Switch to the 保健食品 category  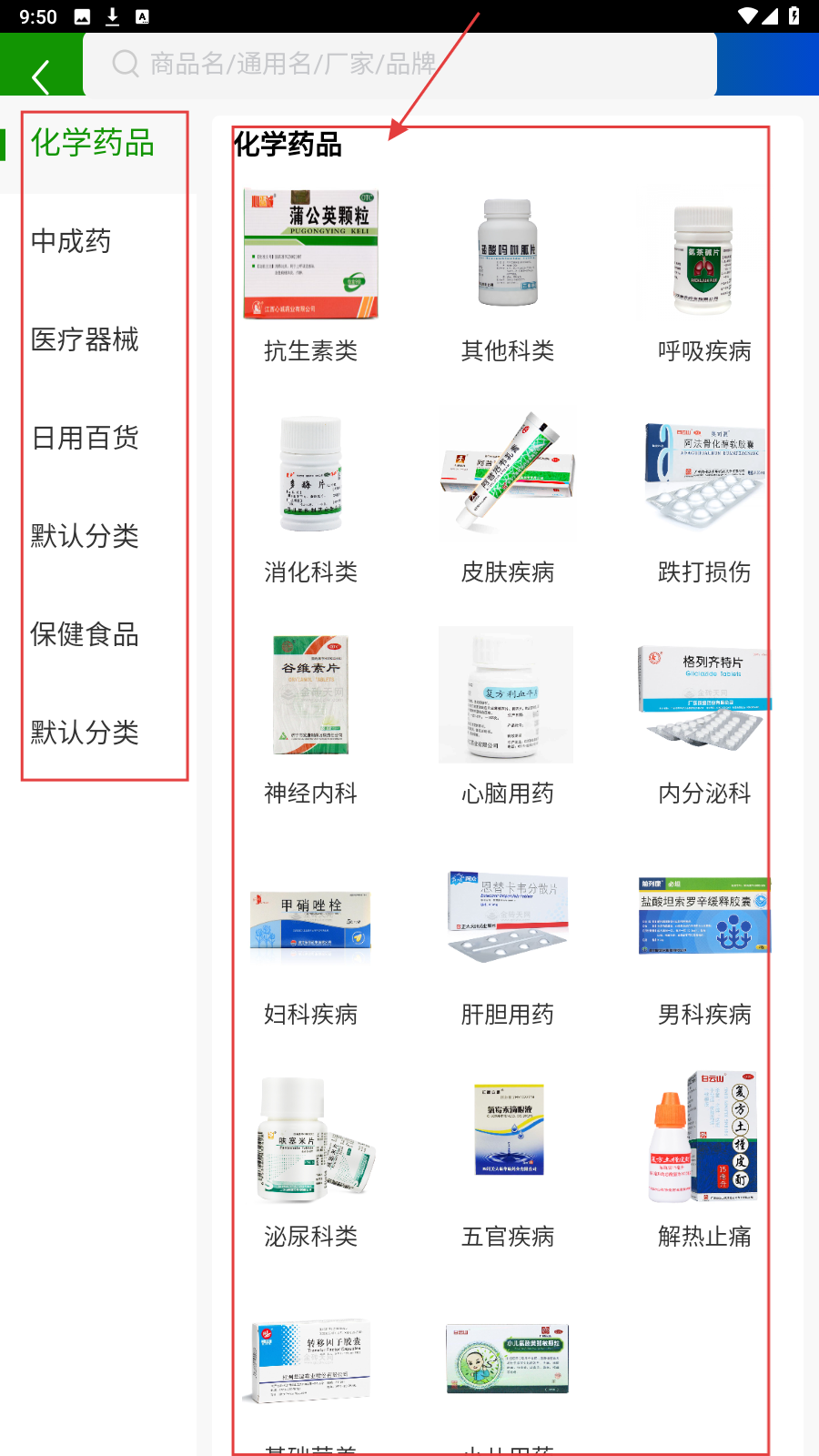(x=85, y=635)
